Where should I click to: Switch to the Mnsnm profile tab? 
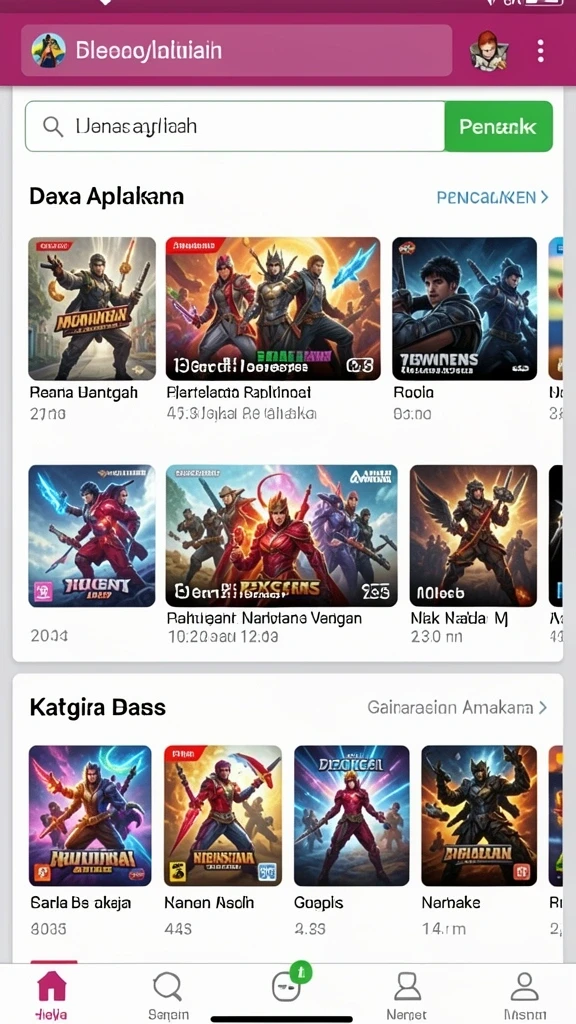[x=524, y=995]
